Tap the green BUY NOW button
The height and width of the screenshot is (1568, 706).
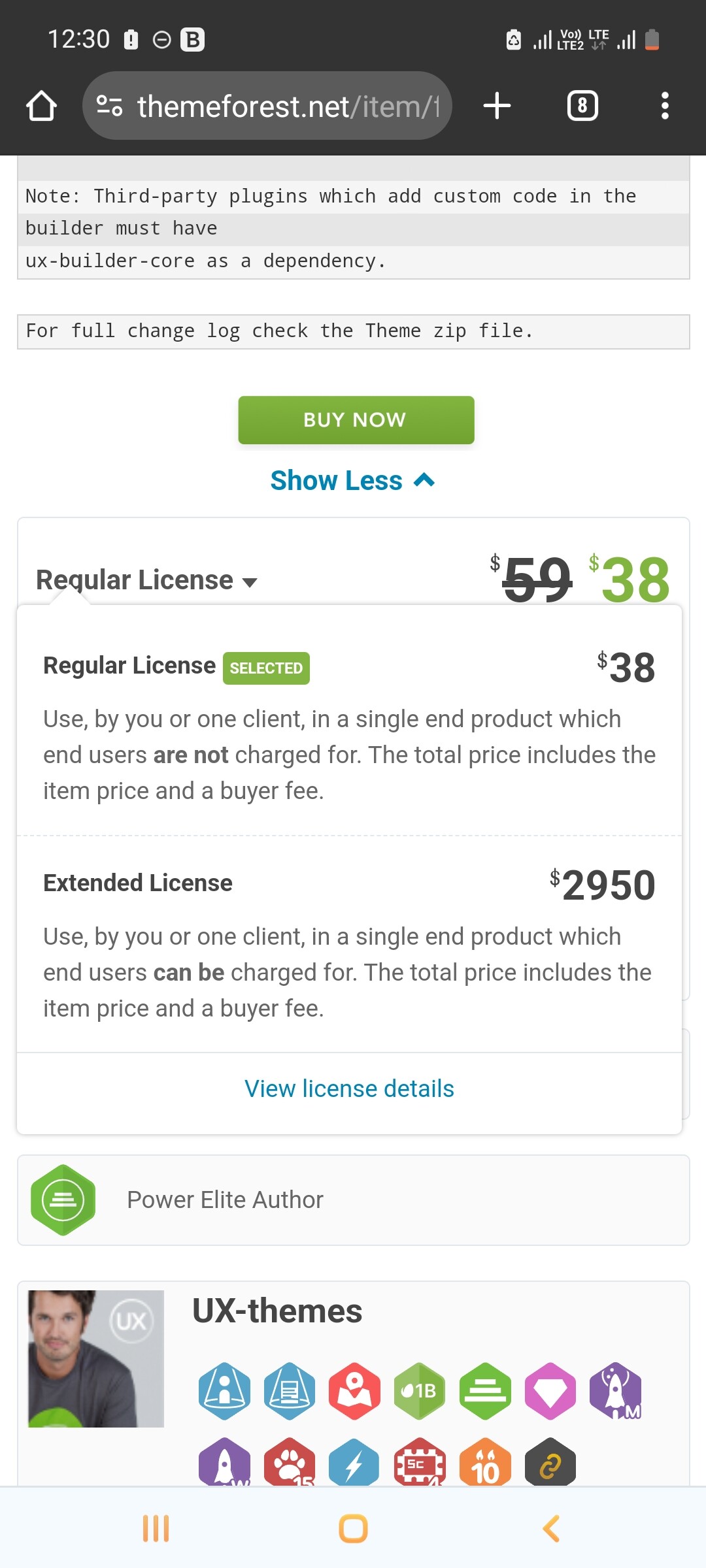356,420
